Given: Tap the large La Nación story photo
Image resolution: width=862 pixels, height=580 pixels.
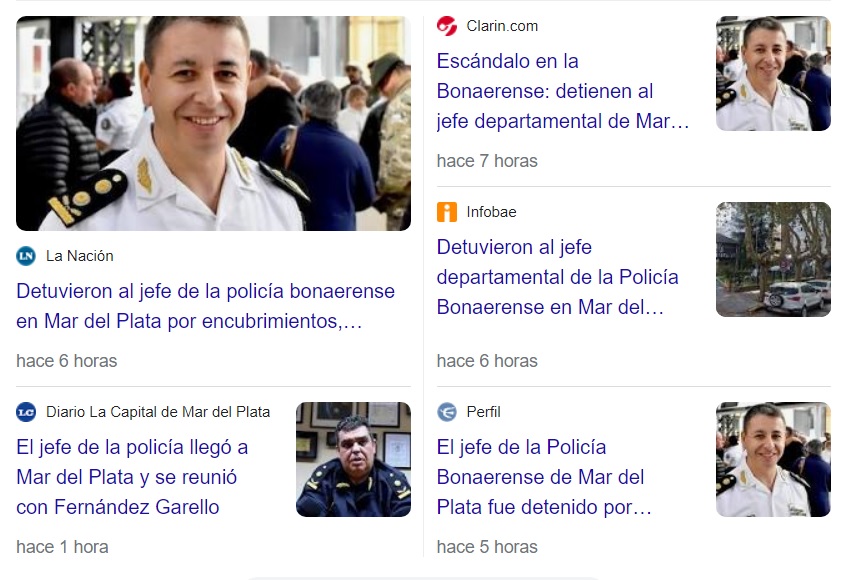Looking at the screenshot, I should coord(213,123).
